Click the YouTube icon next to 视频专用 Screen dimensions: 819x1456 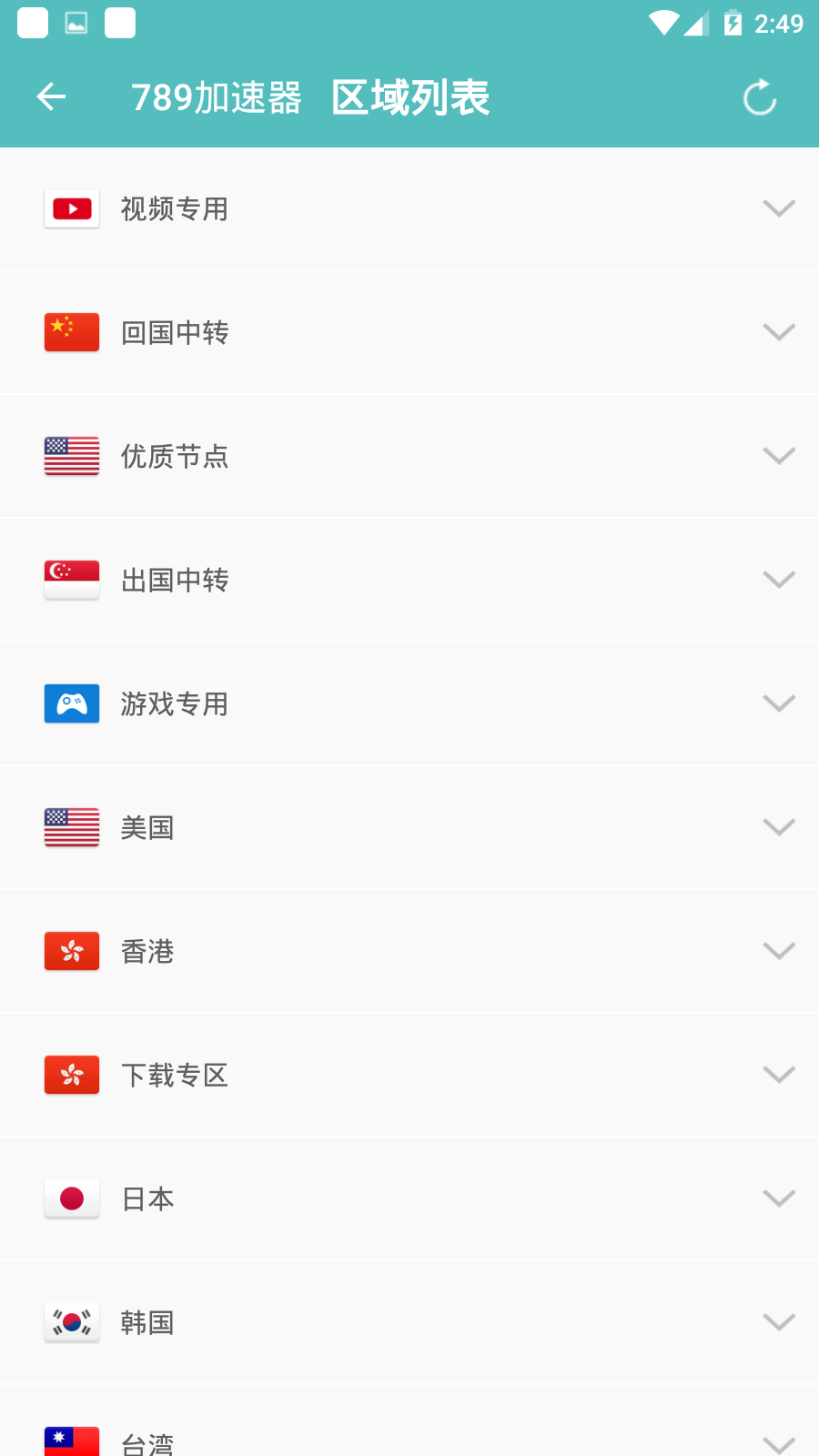pos(71,208)
